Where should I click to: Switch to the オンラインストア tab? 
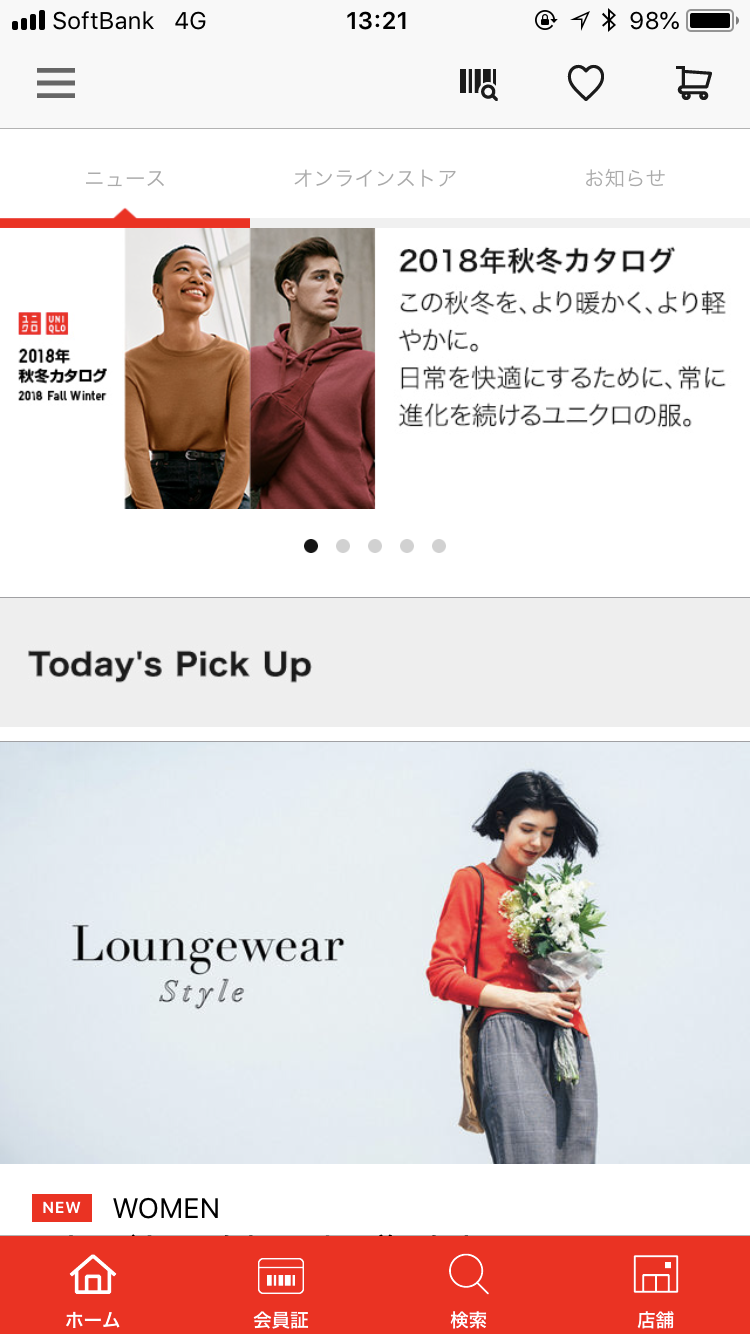375,178
